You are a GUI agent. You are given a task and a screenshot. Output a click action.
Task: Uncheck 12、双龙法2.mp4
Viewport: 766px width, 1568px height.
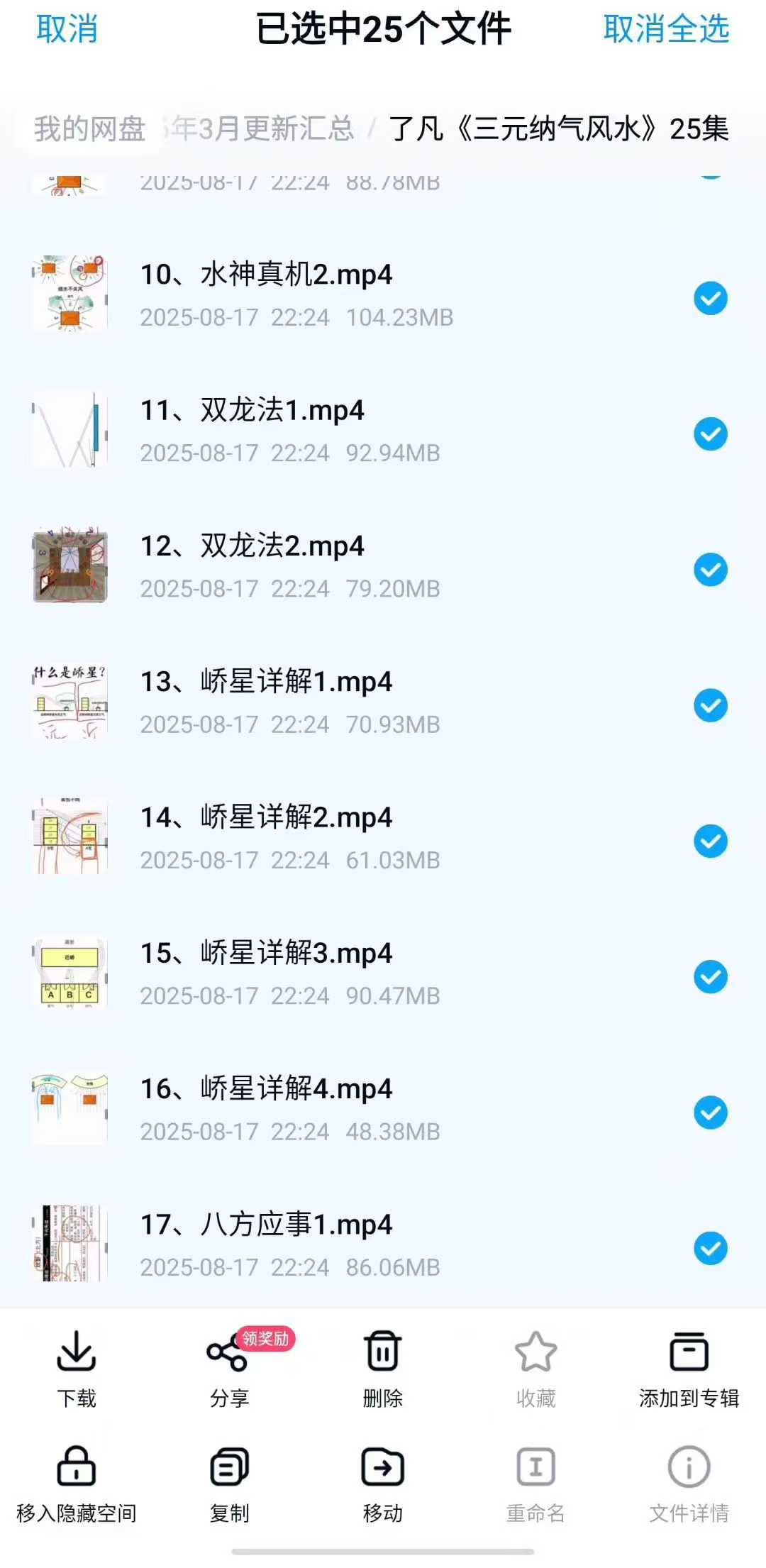(710, 570)
